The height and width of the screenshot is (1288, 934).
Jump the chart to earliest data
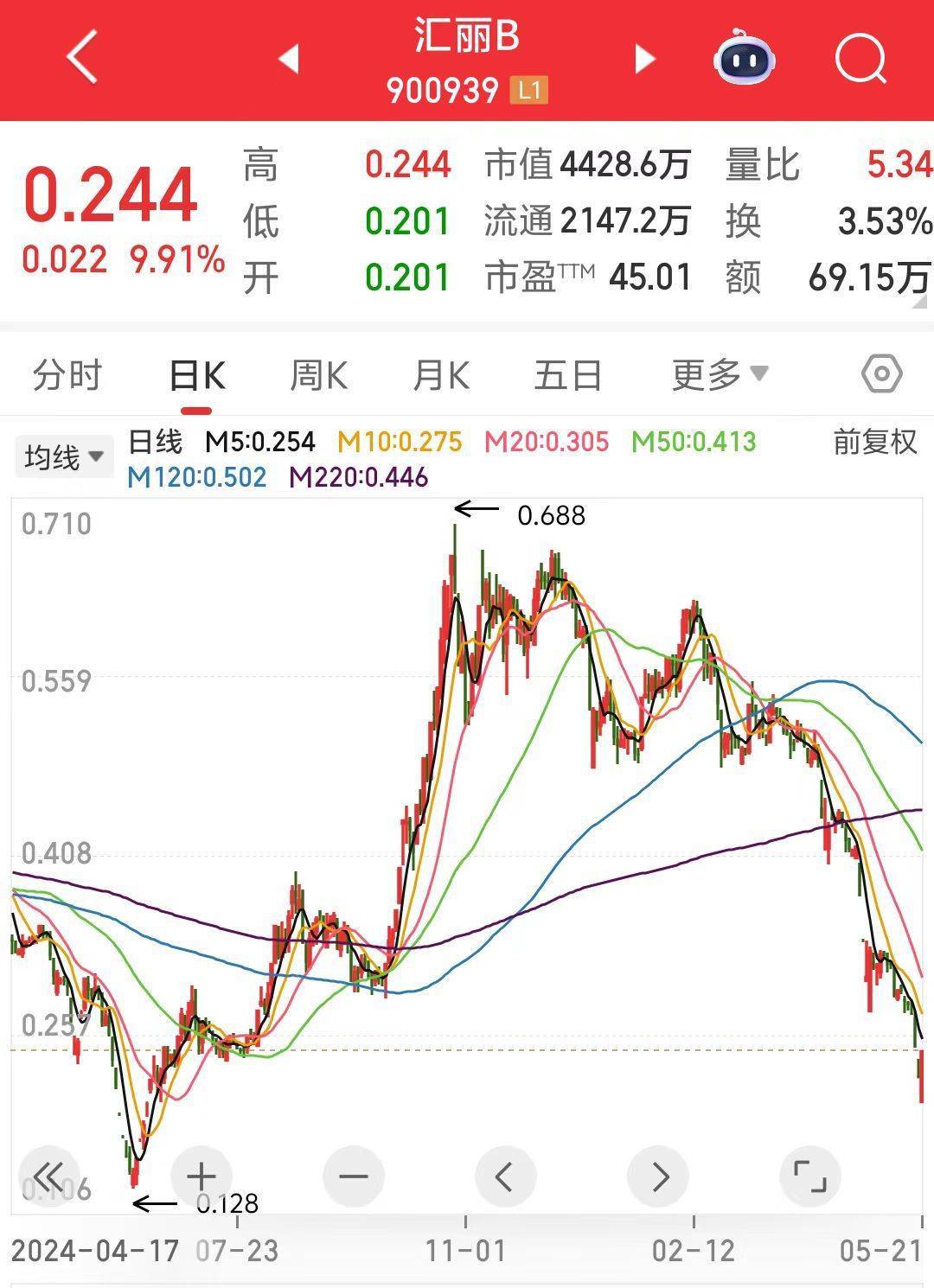pos(48,1176)
